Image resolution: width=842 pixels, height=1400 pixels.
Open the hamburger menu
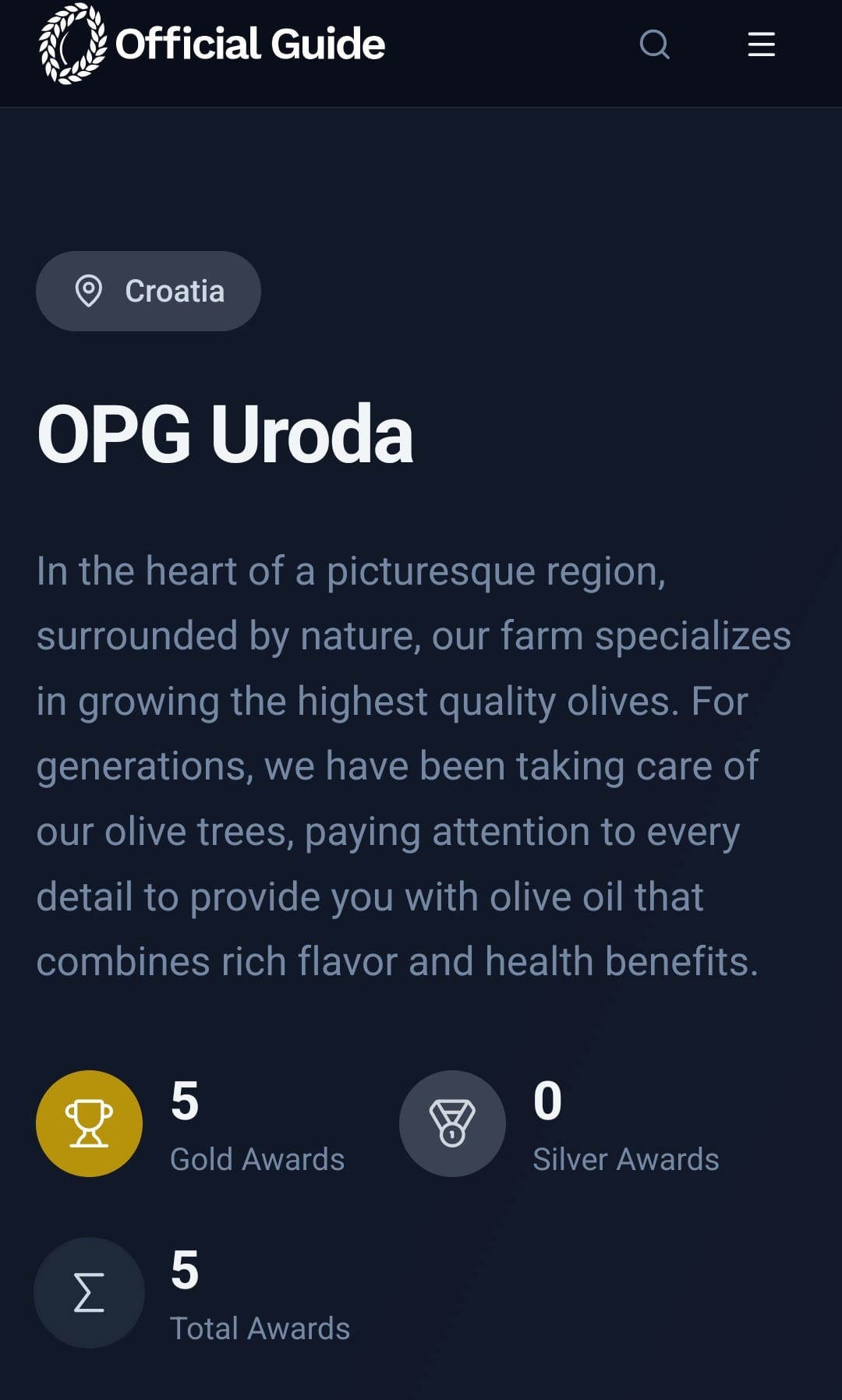click(x=761, y=44)
